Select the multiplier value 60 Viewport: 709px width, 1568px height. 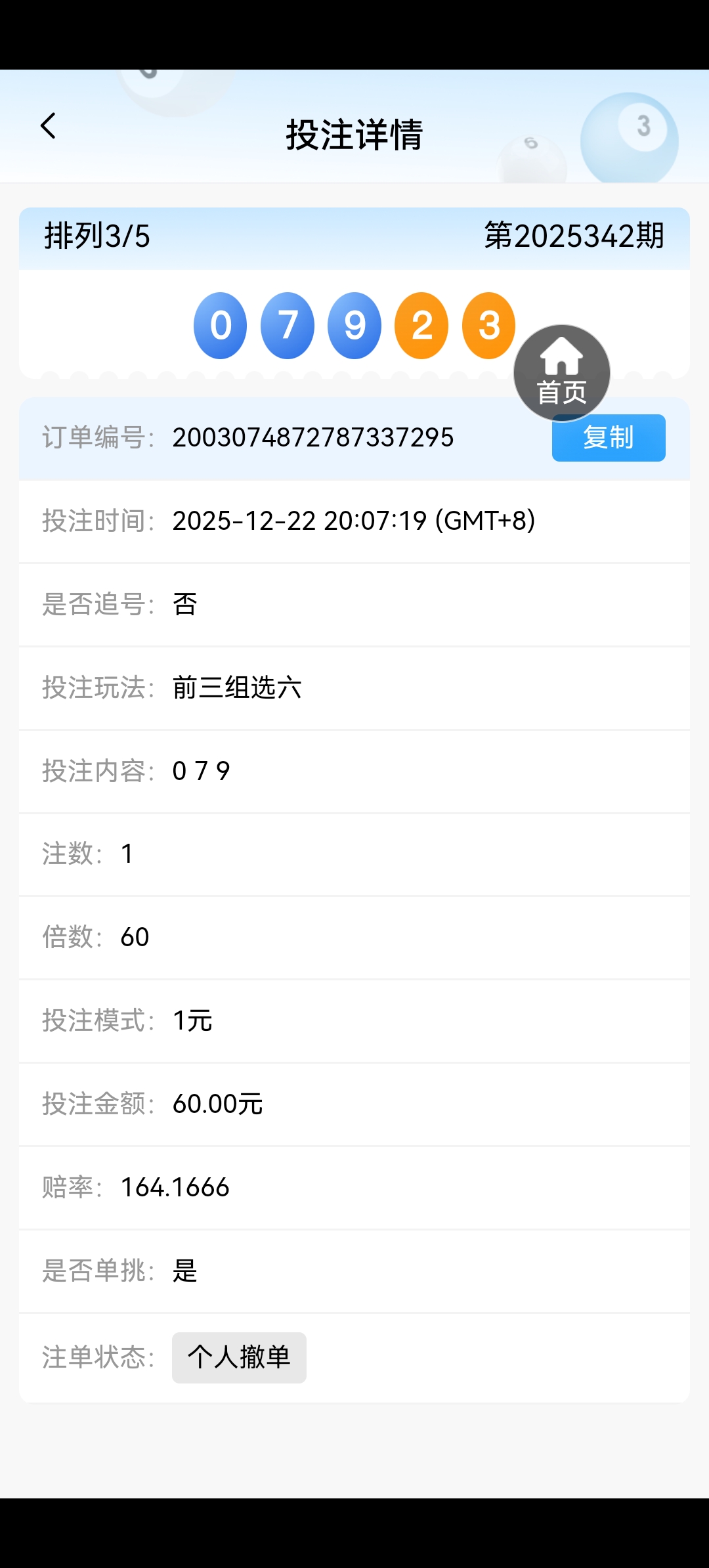point(135,937)
